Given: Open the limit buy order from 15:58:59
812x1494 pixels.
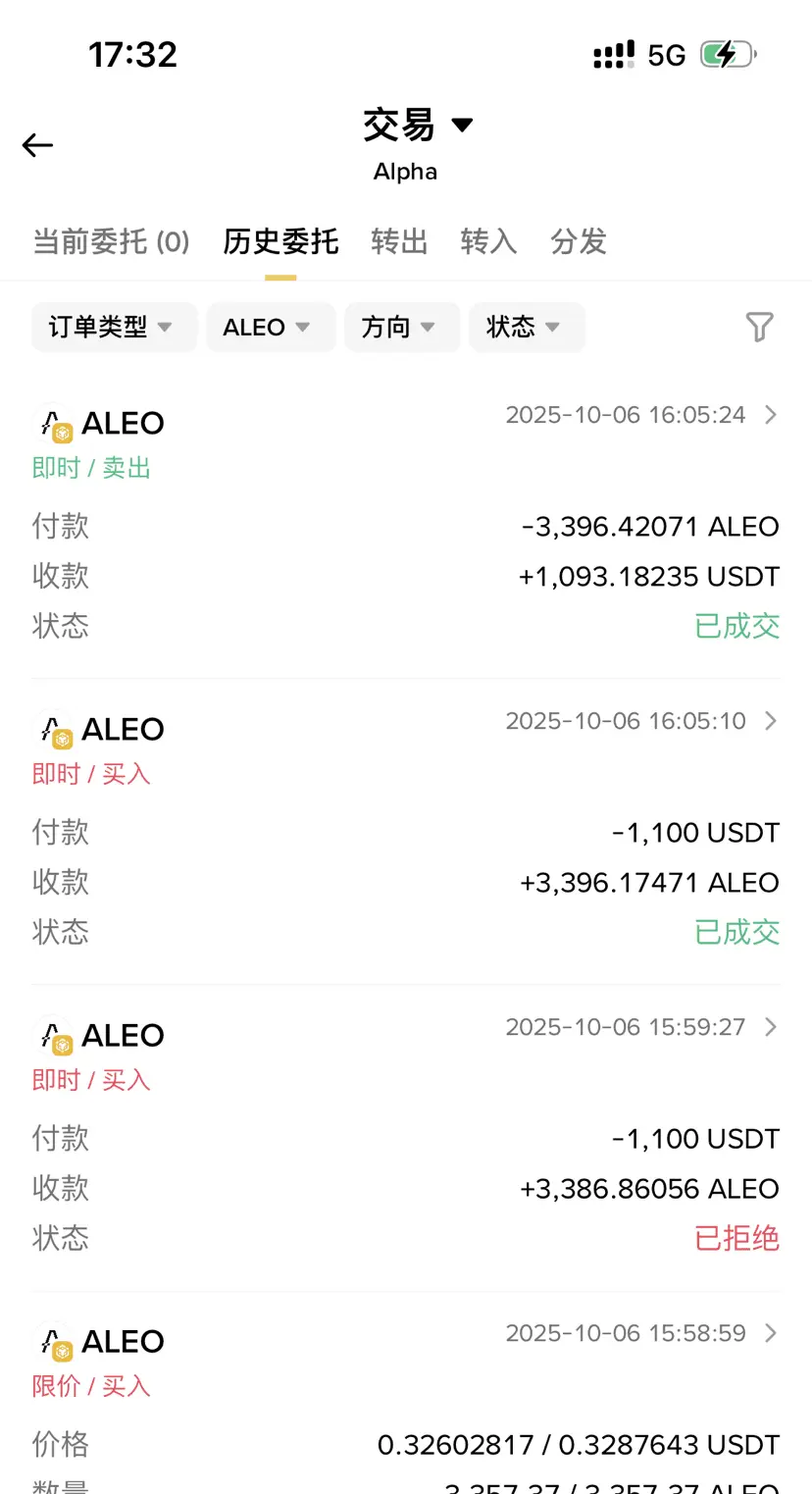Looking at the screenshot, I should 771,1333.
